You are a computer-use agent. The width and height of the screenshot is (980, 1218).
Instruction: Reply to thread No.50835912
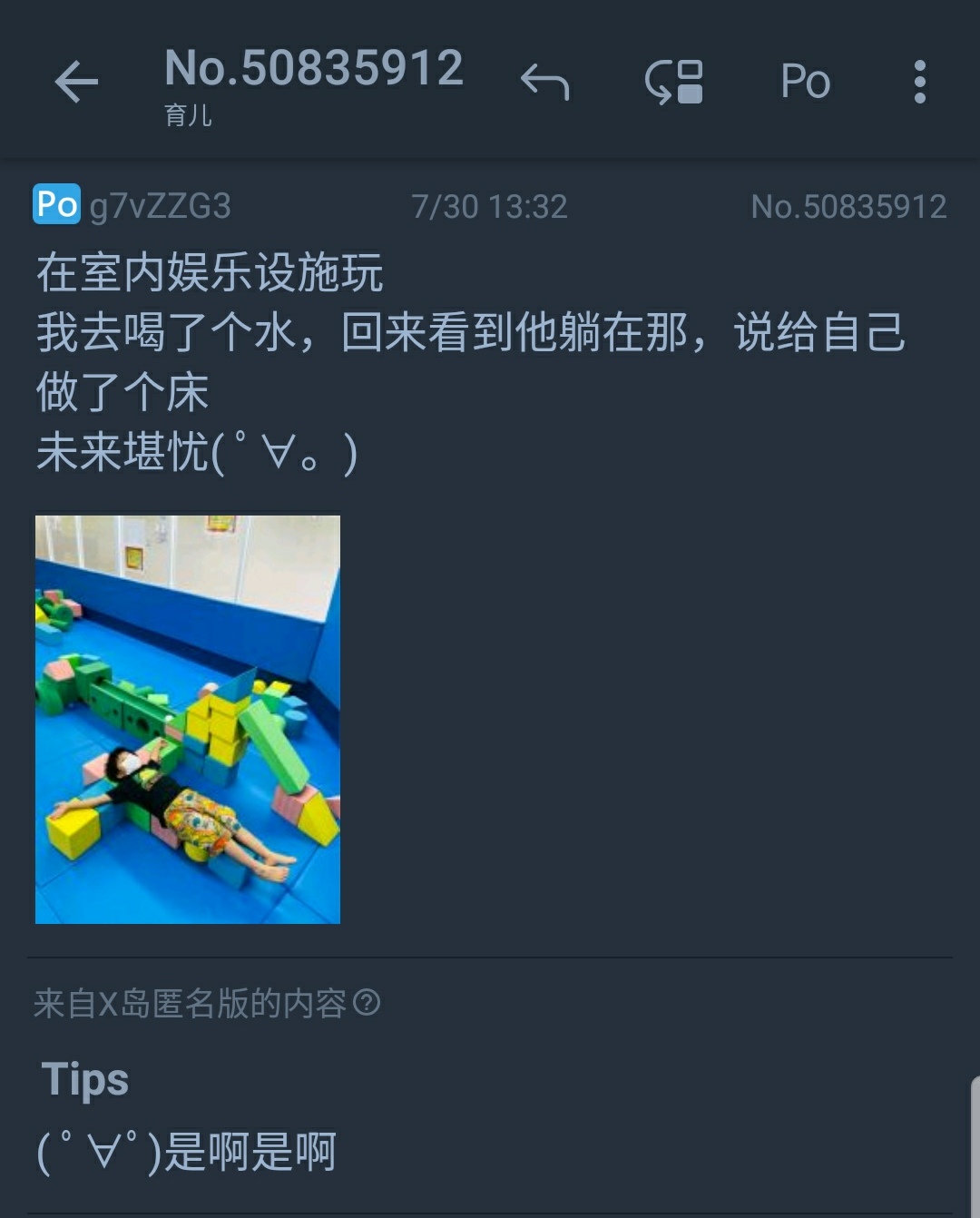coord(544,83)
